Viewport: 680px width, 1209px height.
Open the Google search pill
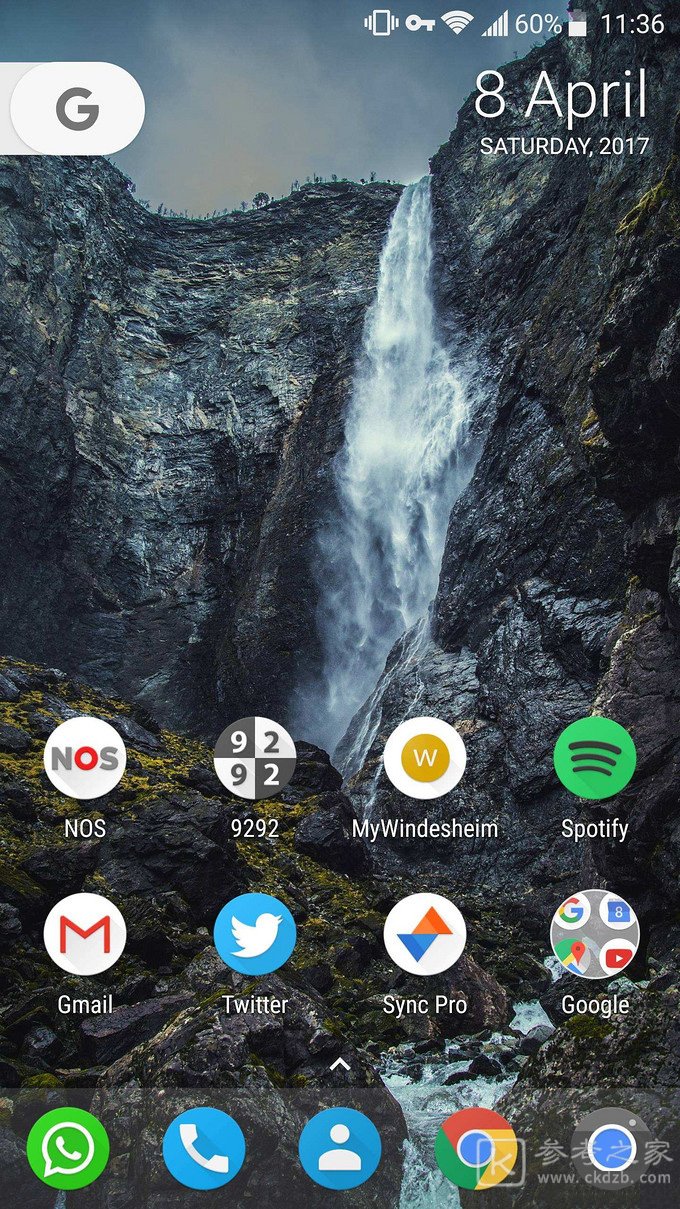click(77, 109)
